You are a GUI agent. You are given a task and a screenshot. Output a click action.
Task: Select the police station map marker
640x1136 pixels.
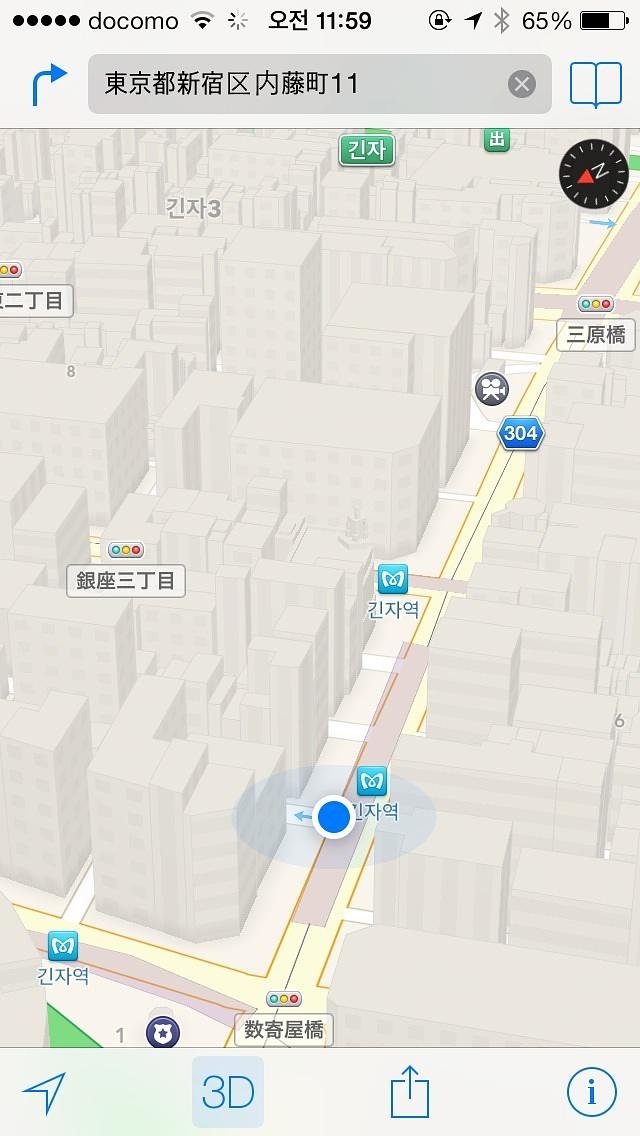tap(162, 1032)
